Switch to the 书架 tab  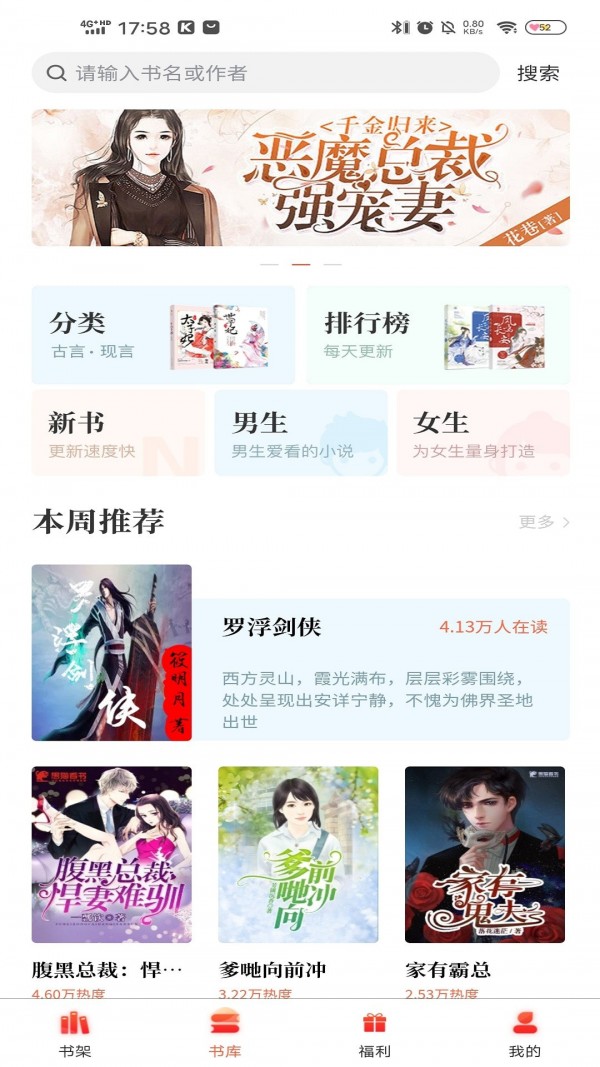[x=75, y=1033]
